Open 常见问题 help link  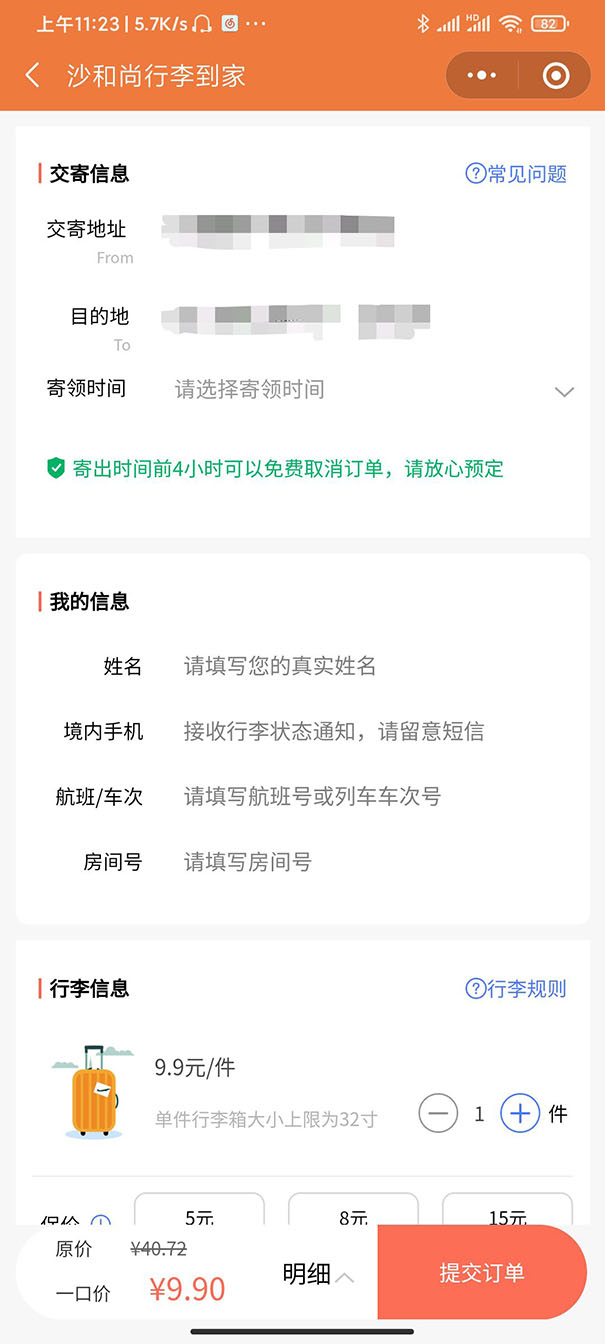pos(516,174)
